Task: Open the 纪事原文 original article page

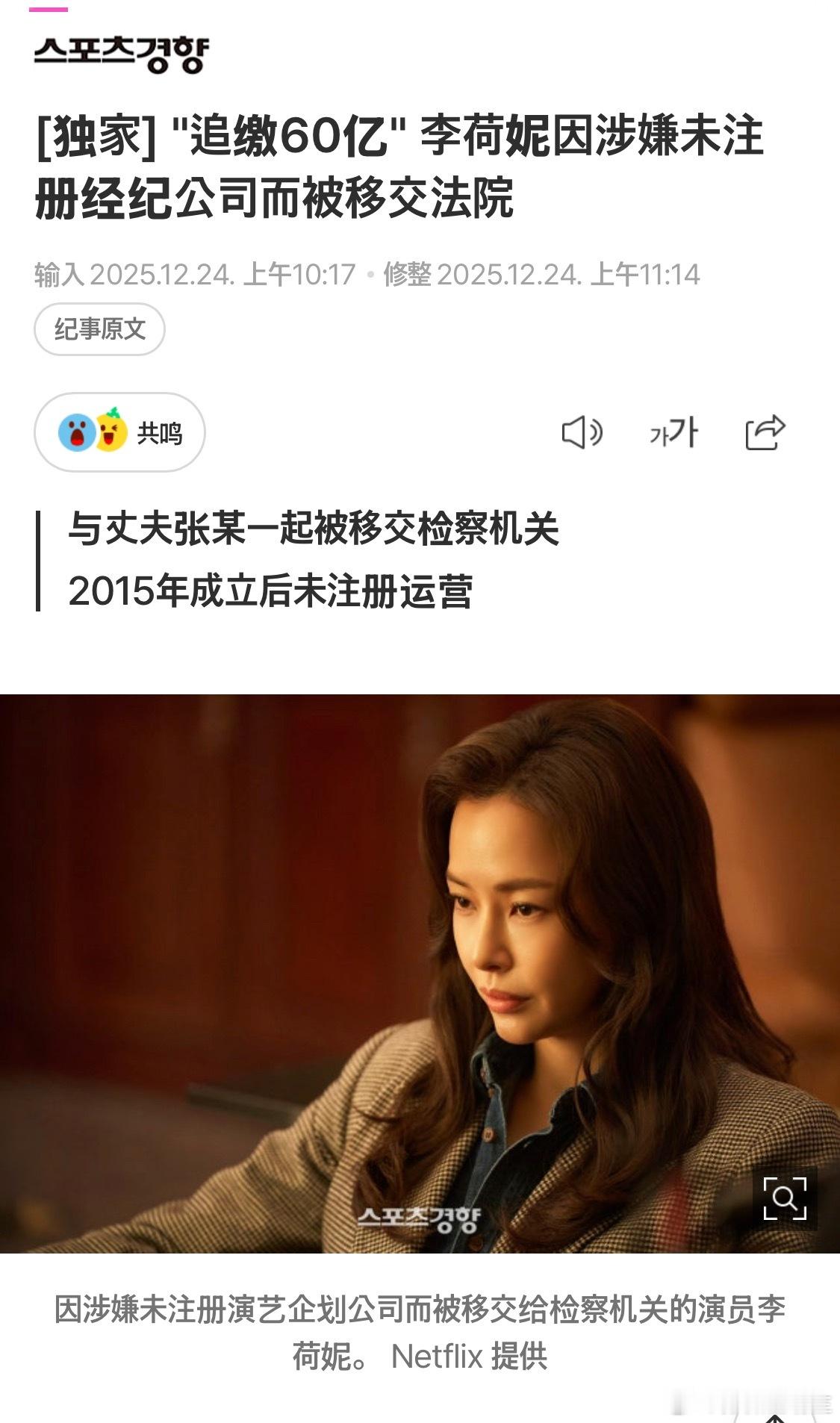Action: tap(99, 329)
